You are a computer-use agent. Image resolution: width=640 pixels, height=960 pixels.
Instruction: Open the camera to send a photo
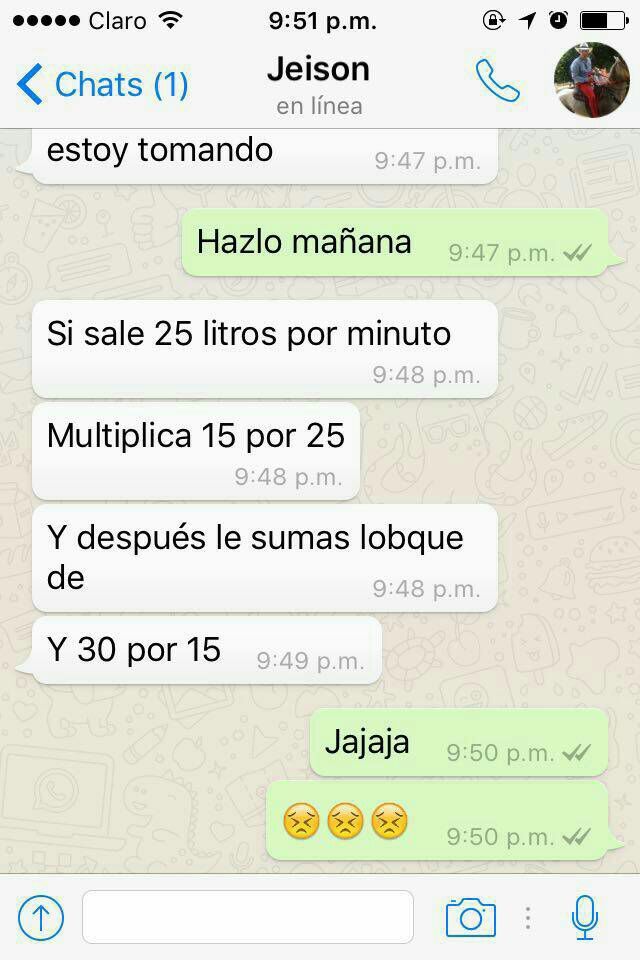(470, 916)
